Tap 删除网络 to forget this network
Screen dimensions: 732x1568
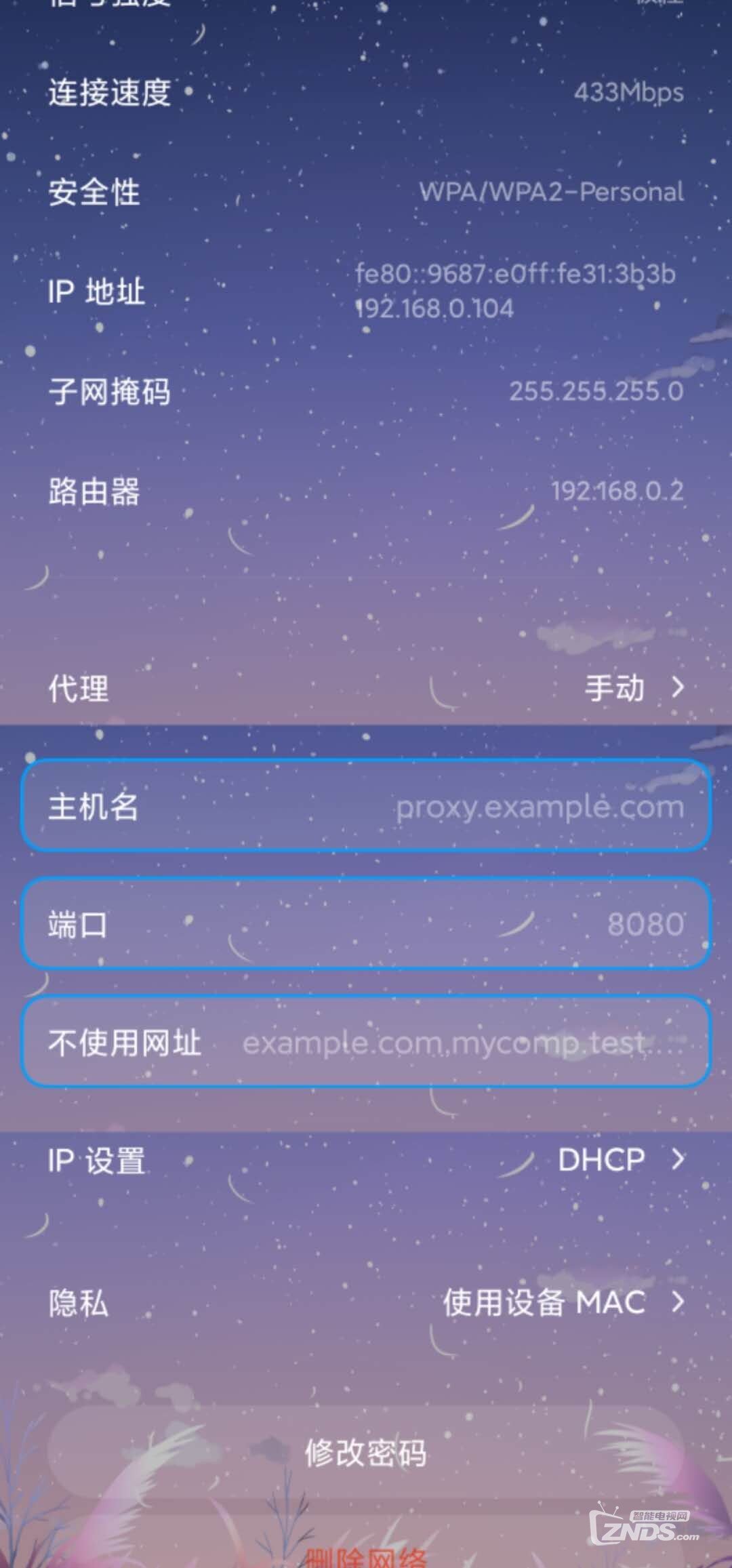coord(366,1557)
